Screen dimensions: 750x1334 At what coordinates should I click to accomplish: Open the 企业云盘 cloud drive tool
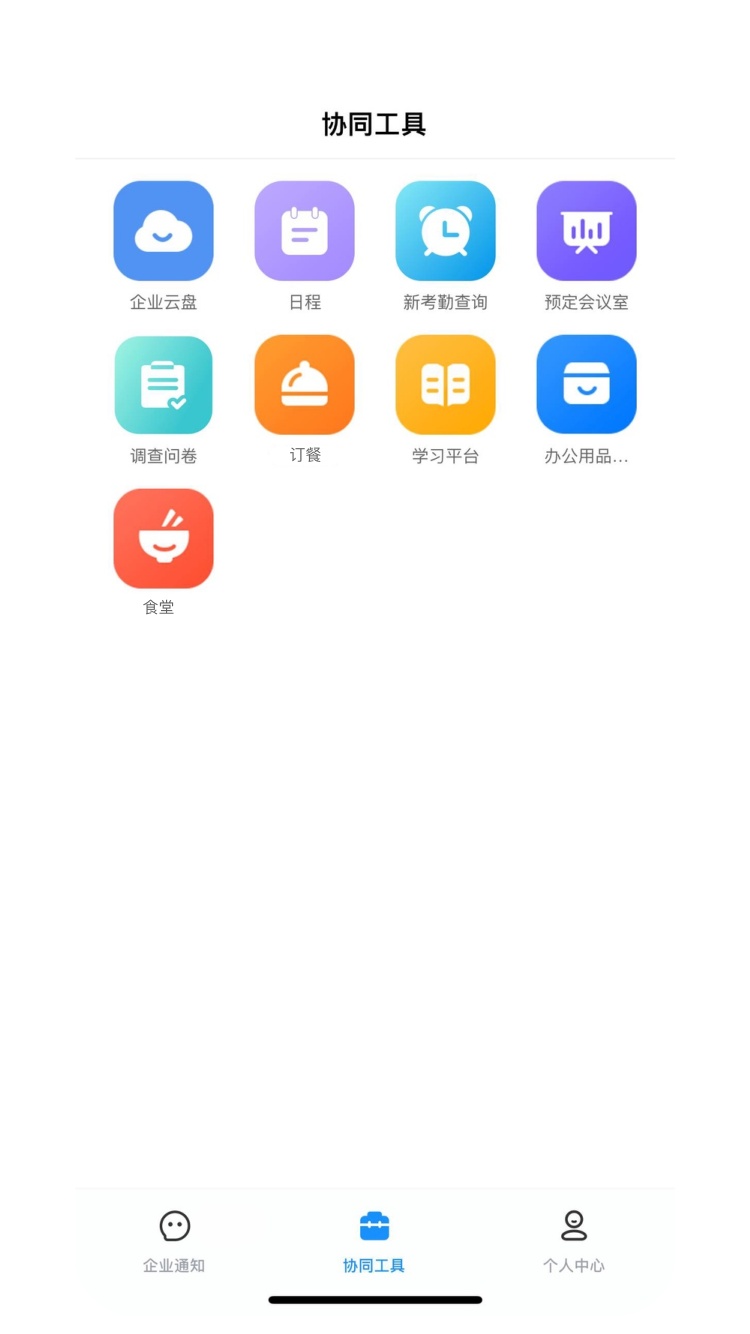tap(163, 231)
